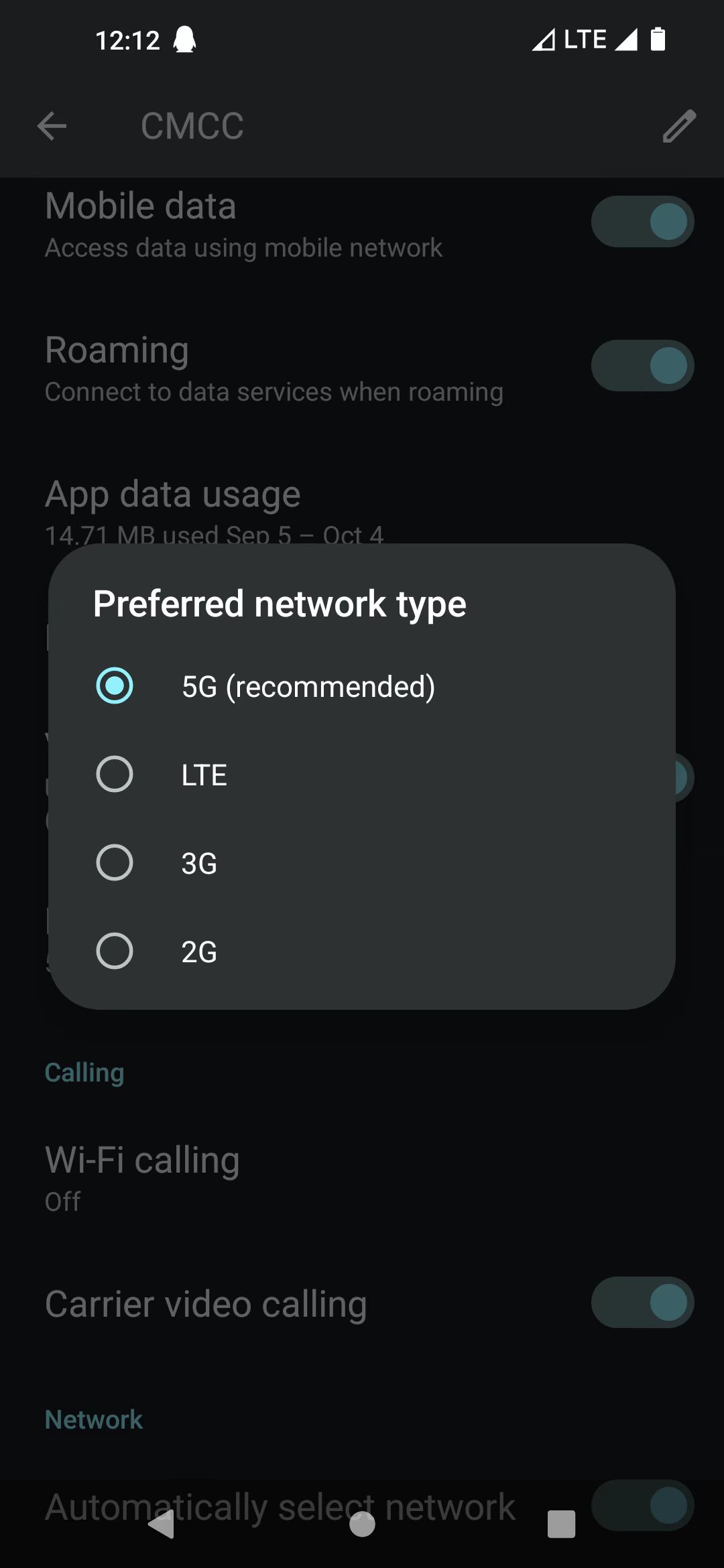Viewport: 724px width, 1568px height.
Task: Tap the clock in the status bar
Action: click(130, 38)
